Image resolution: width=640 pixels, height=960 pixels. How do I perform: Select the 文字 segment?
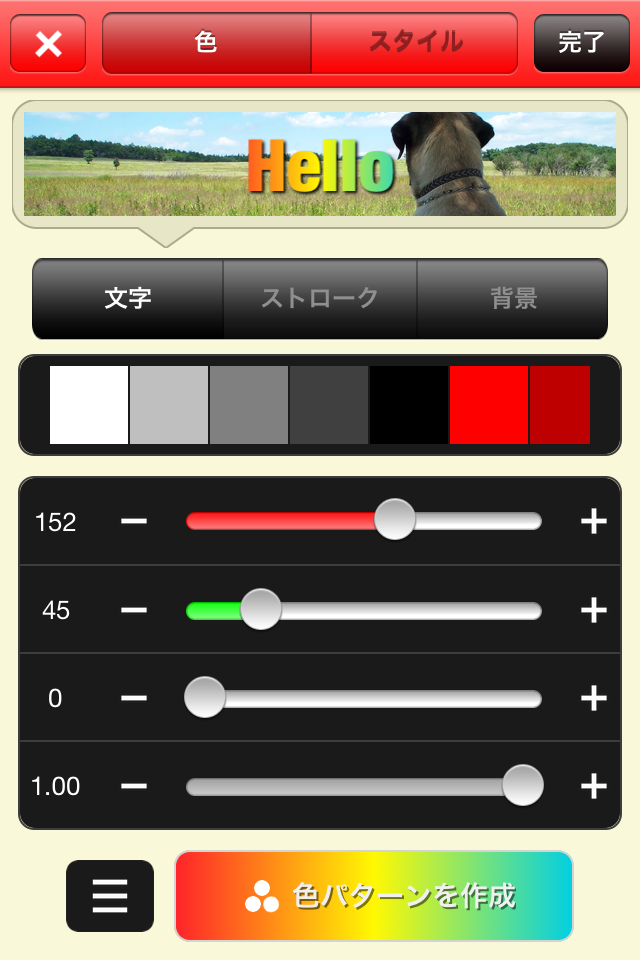128,298
